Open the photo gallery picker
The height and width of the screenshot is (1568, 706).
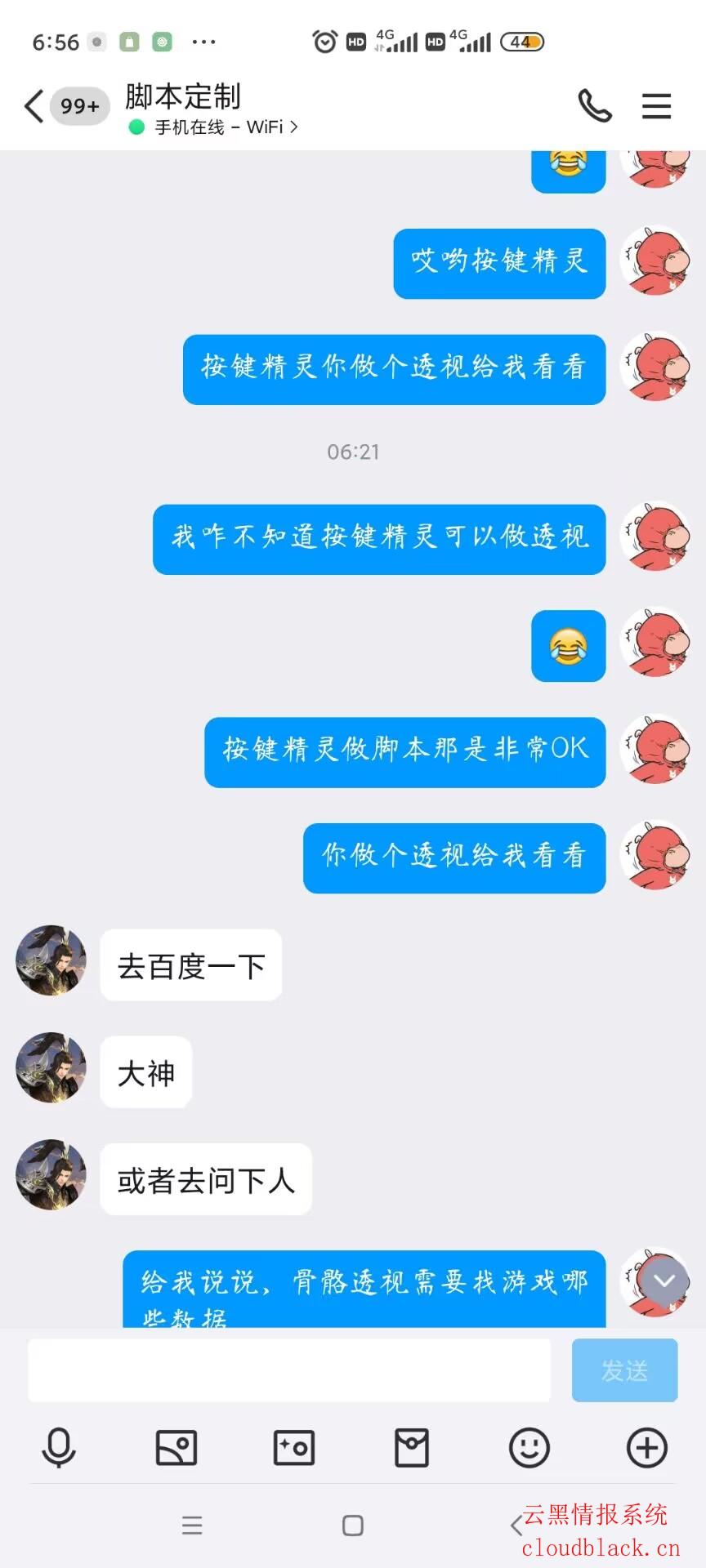[176, 1448]
